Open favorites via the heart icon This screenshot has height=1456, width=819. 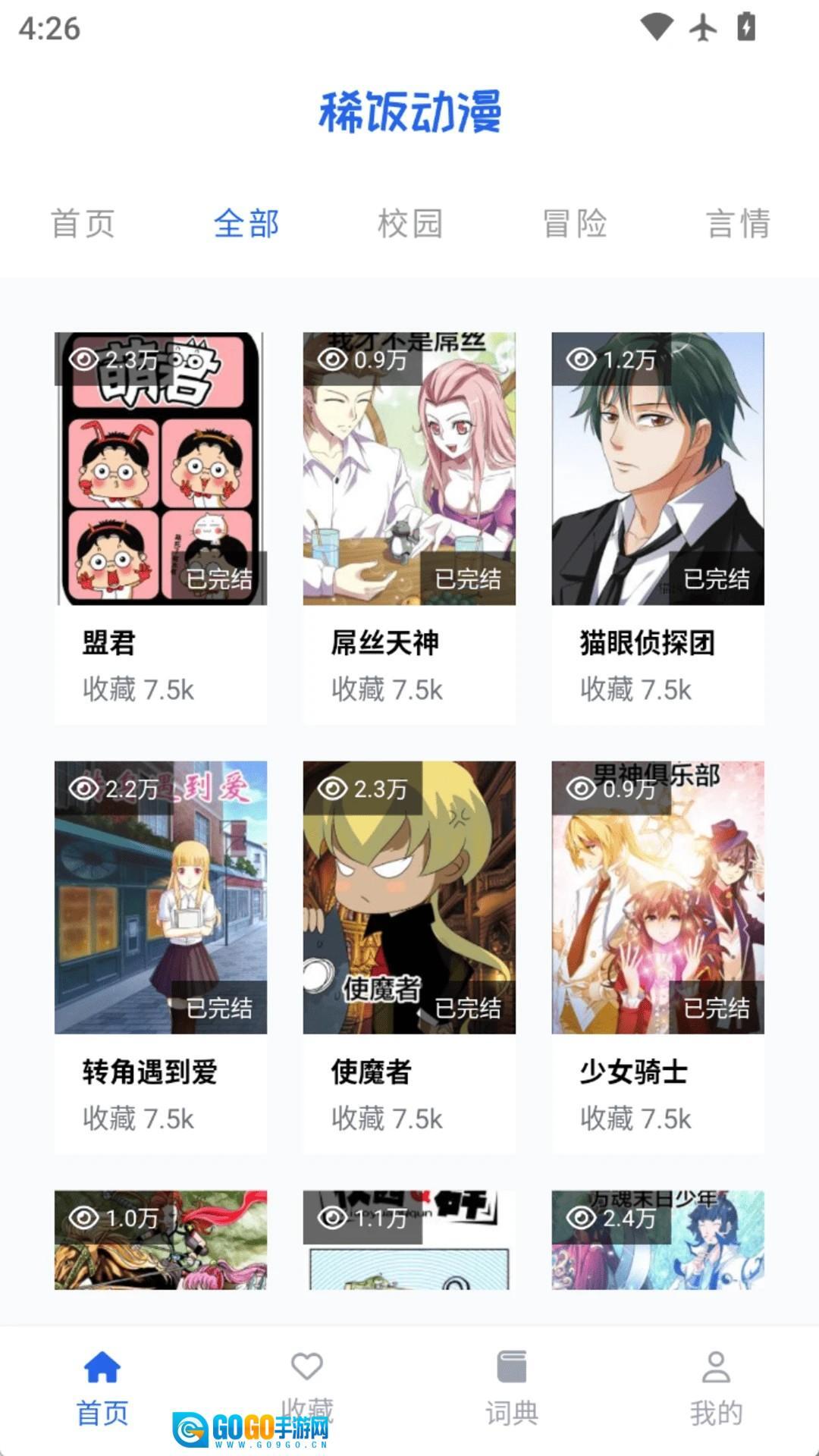[307, 1382]
